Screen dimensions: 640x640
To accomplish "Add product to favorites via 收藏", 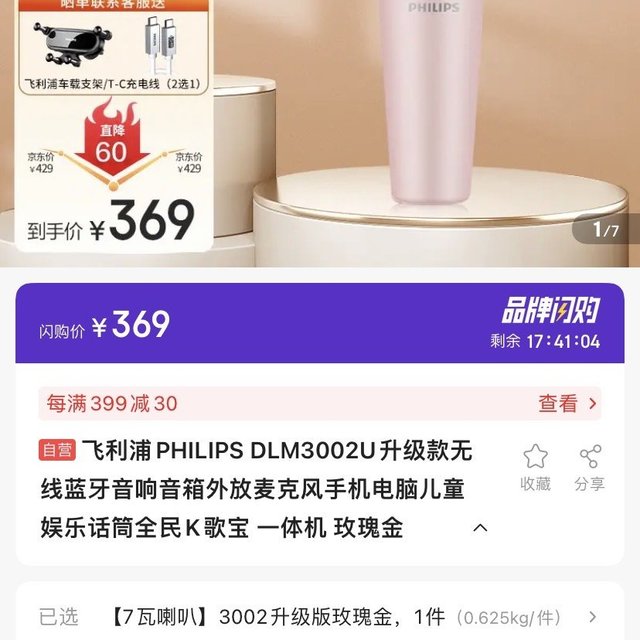I will point(535,467).
